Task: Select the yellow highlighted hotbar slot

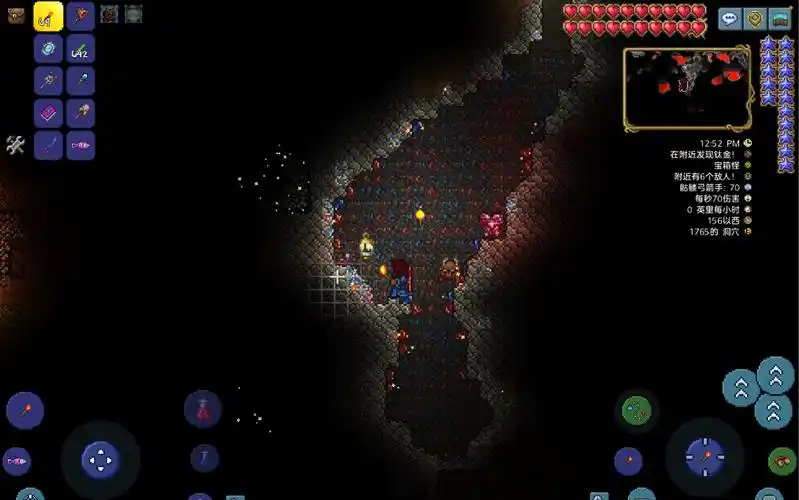Action: [x=48, y=16]
